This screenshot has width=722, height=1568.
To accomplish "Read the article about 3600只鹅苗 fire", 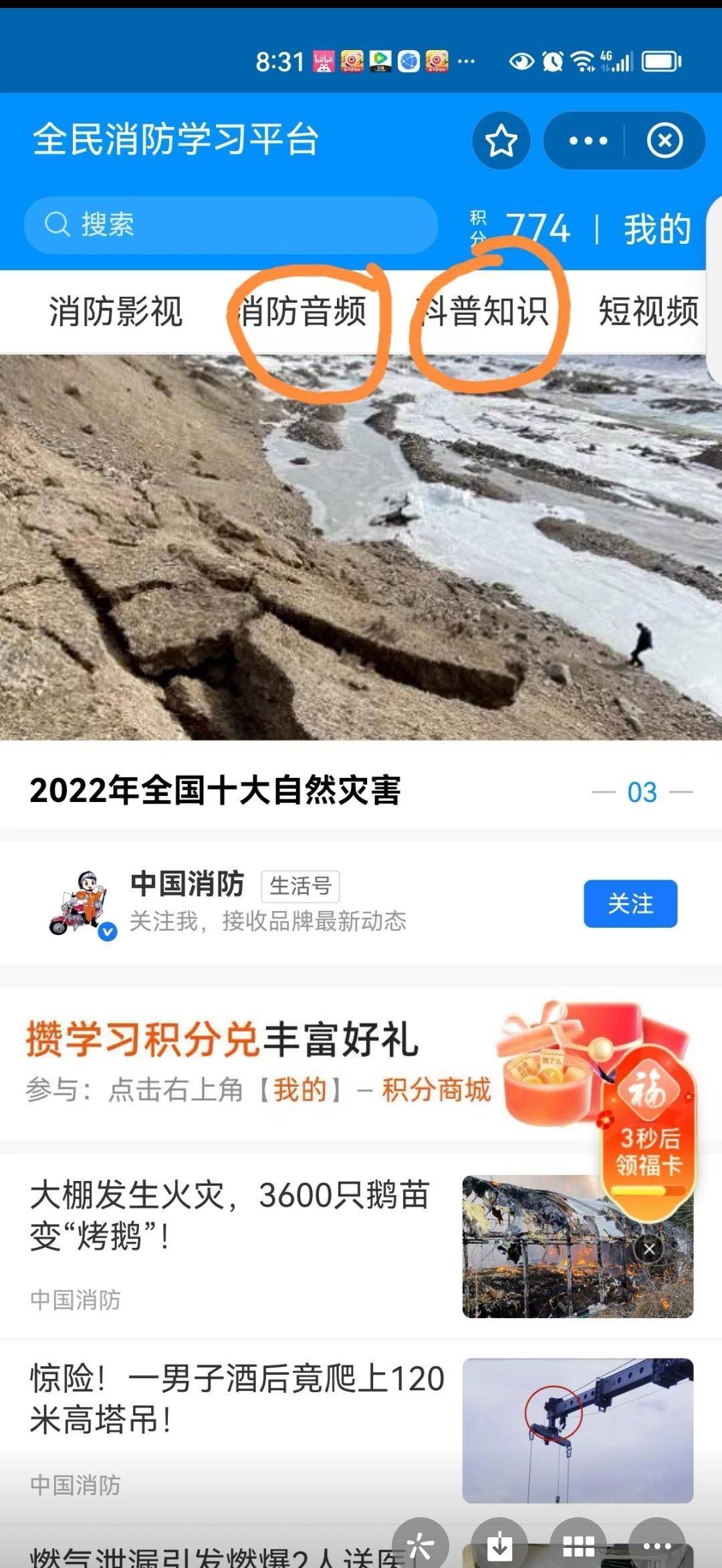I will [x=231, y=1215].
